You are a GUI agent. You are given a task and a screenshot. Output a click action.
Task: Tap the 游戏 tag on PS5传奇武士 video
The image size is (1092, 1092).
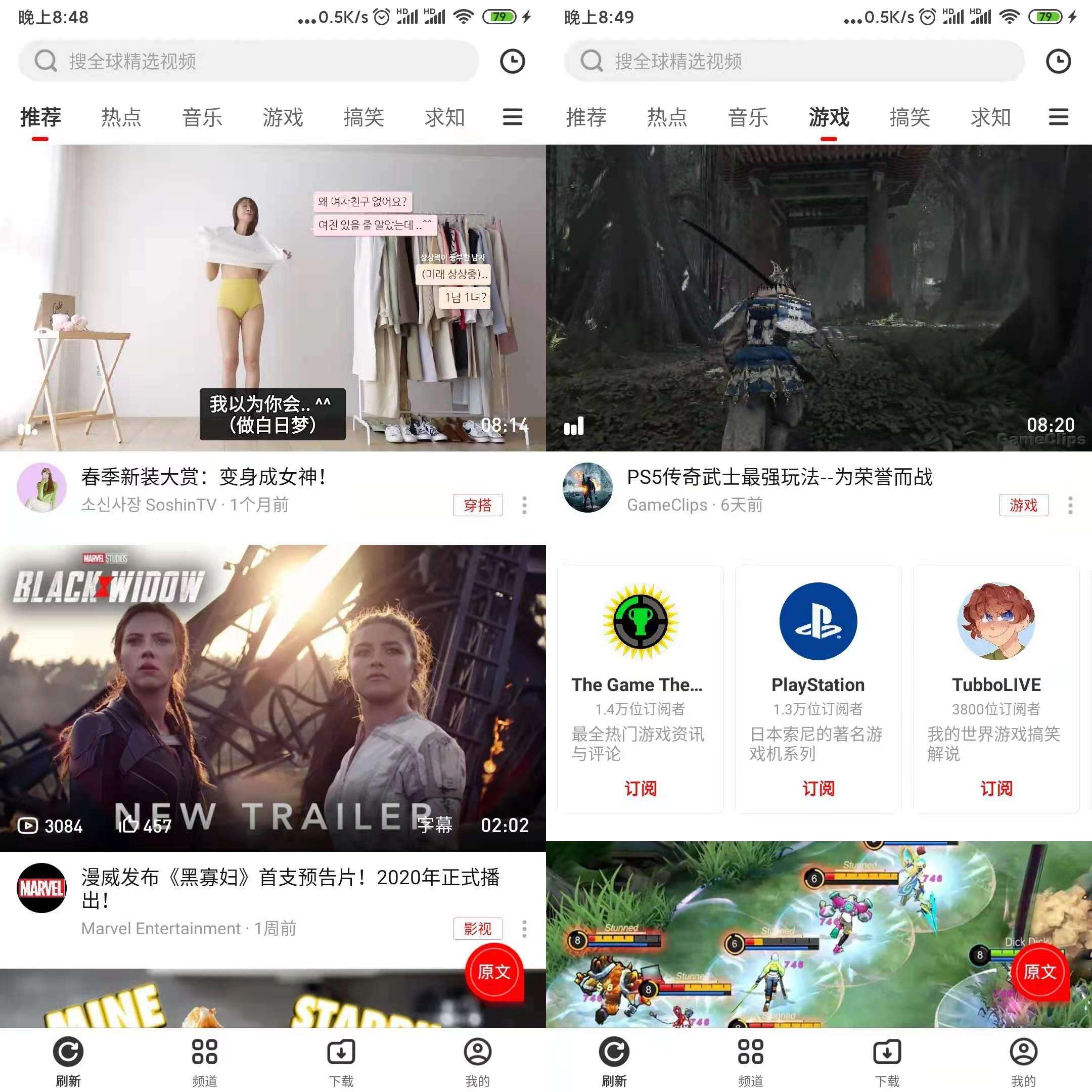pyautogui.click(x=1023, y=505)
